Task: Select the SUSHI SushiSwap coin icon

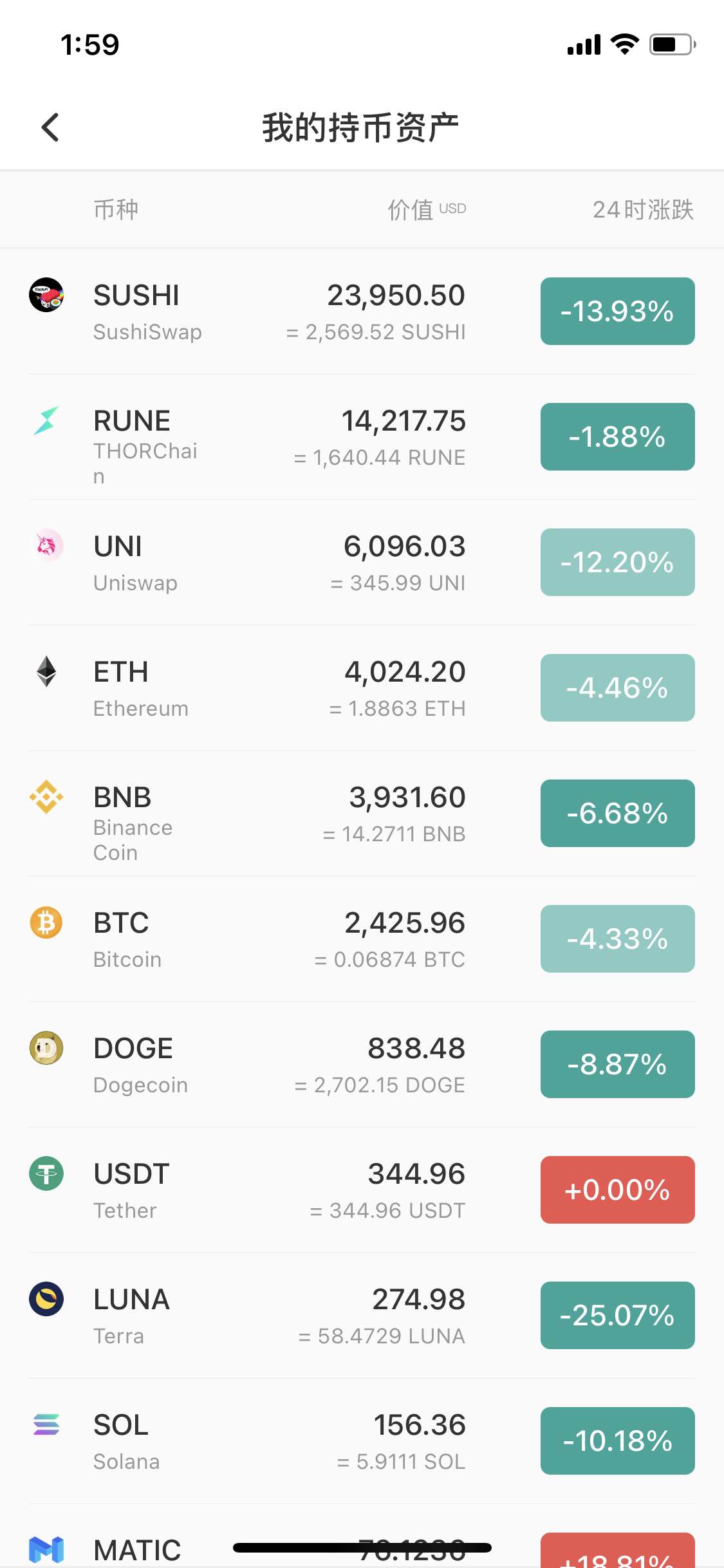Action: [46, 297]
